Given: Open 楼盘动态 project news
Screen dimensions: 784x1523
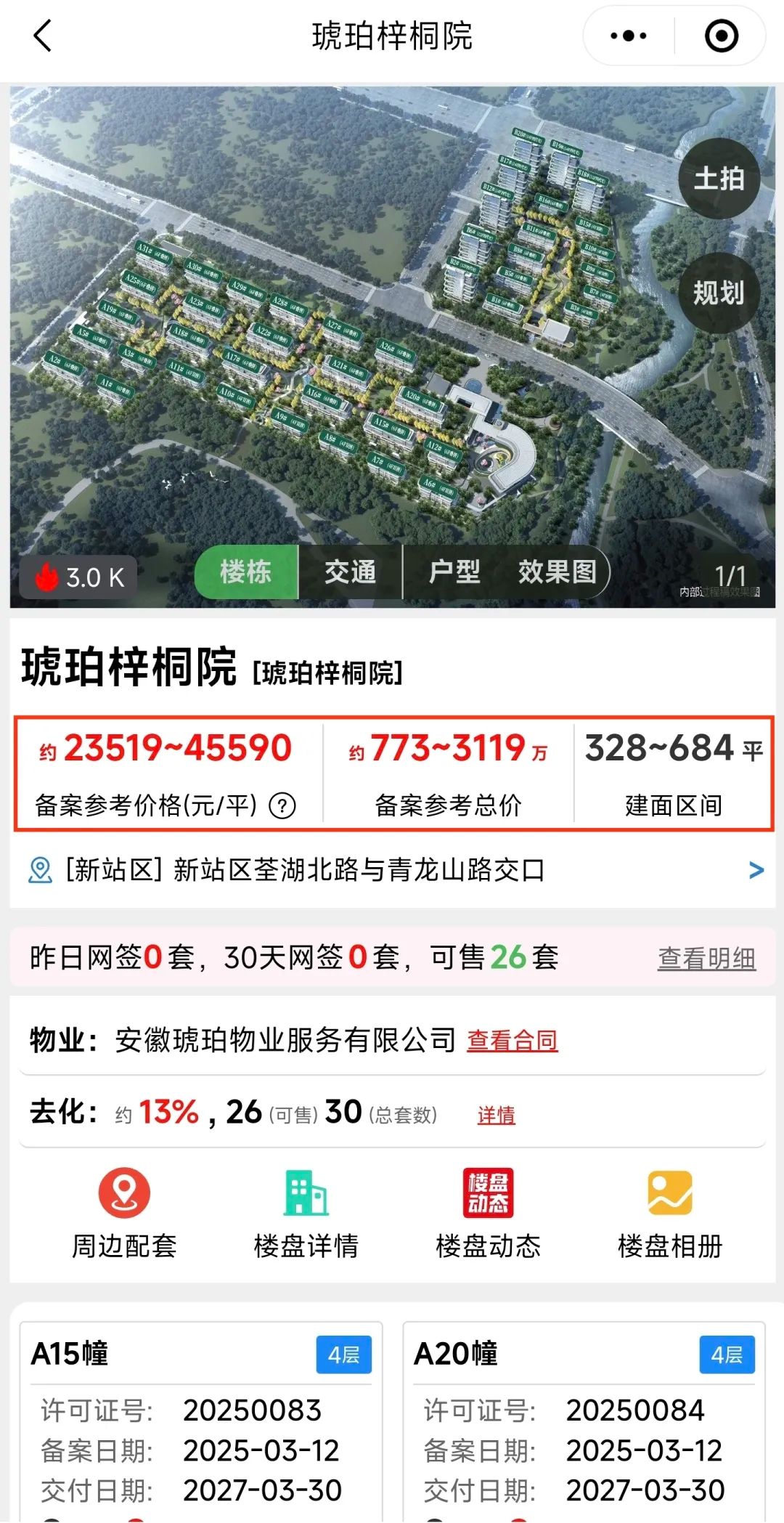Looking at the screenshot, I should pyautogui.click(x=488, y=1212).
